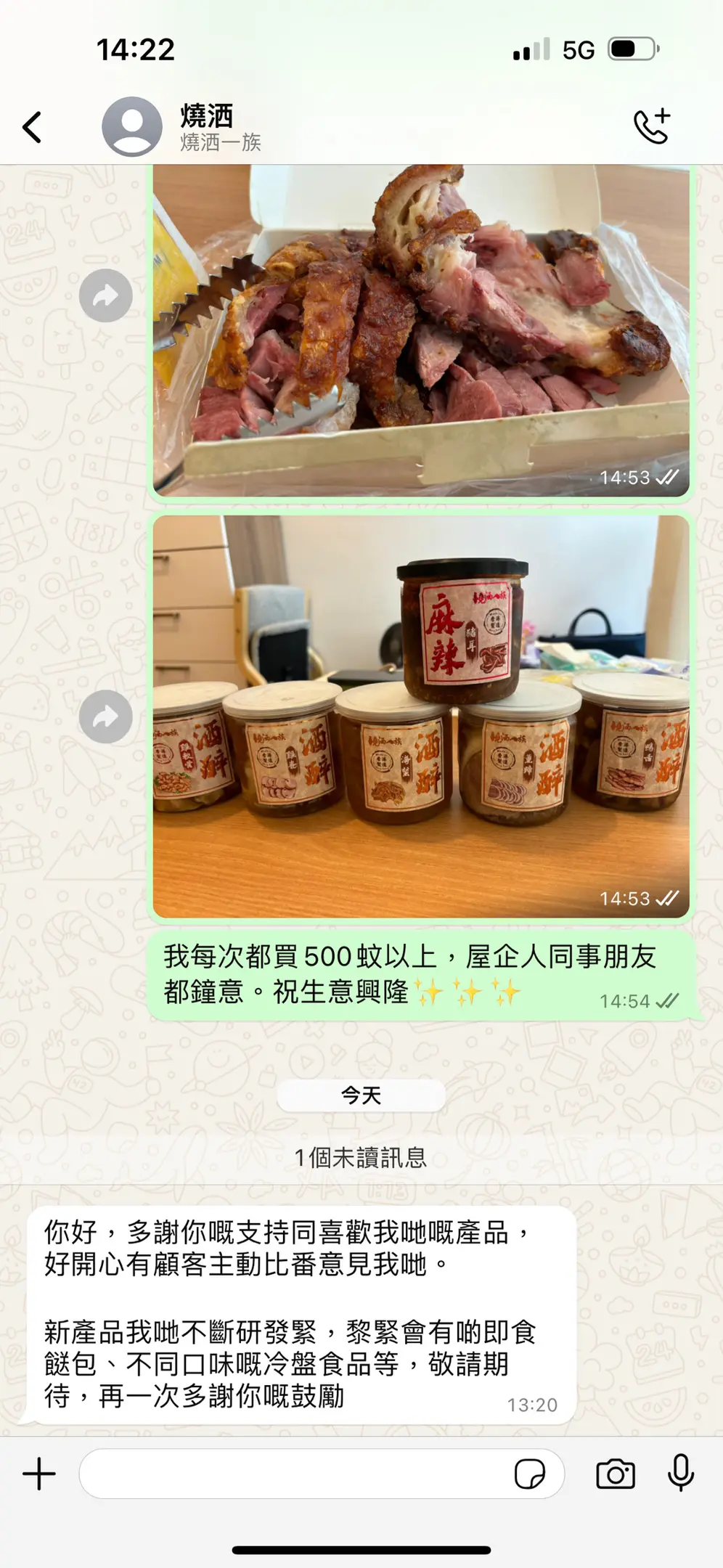Viewport: 723px width, 1568px height.
Task: Start a call with 燒酒
Action: 651,127
